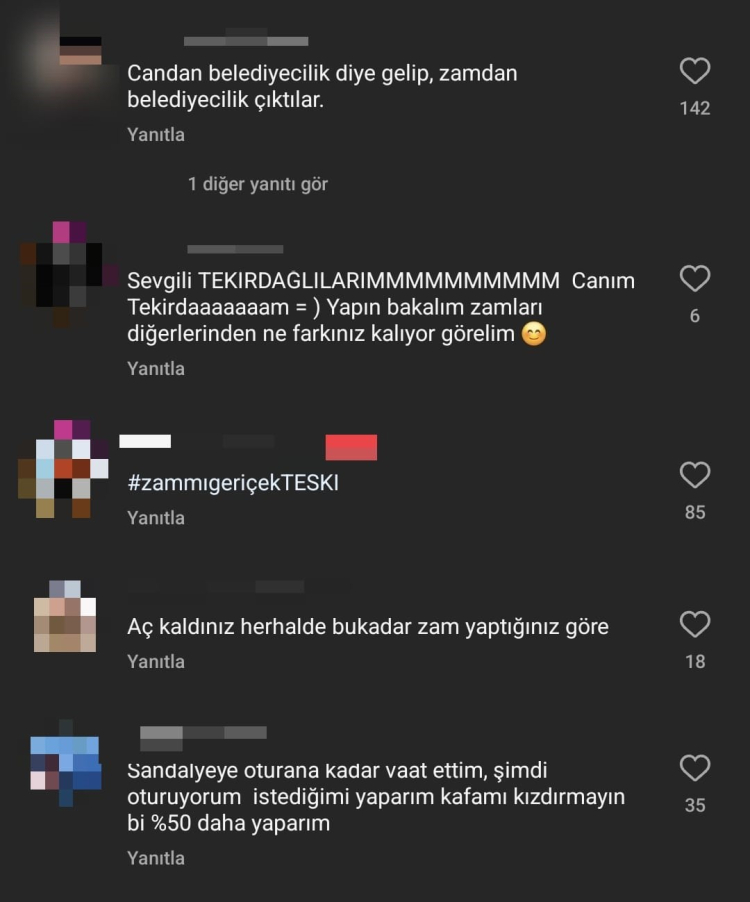Image resolution: width=750 pixels, height=902 pixels.
Task: Reply to the 'Sandalyeye oturana kadar' comment
Action: (156, 858)
